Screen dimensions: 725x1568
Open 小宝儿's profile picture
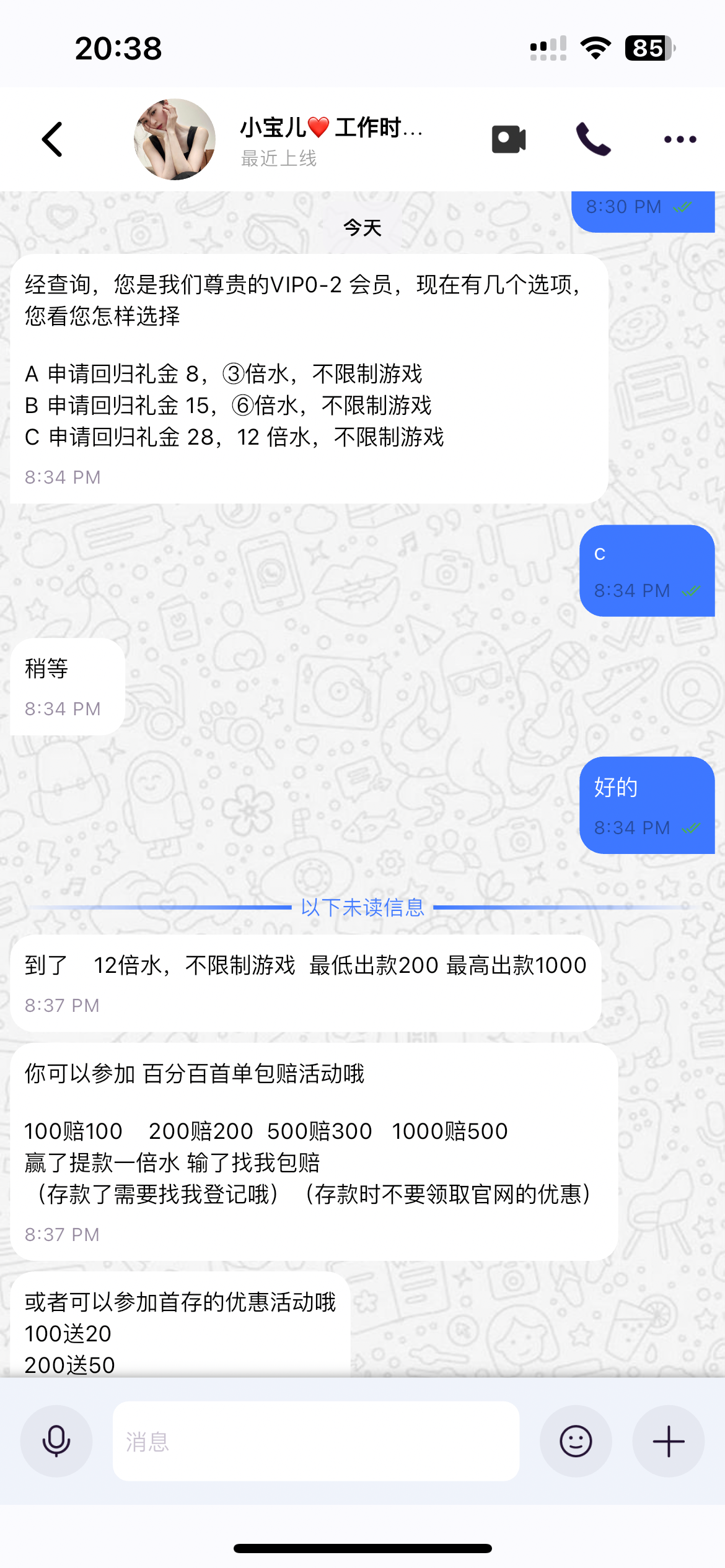pos(175,139)
